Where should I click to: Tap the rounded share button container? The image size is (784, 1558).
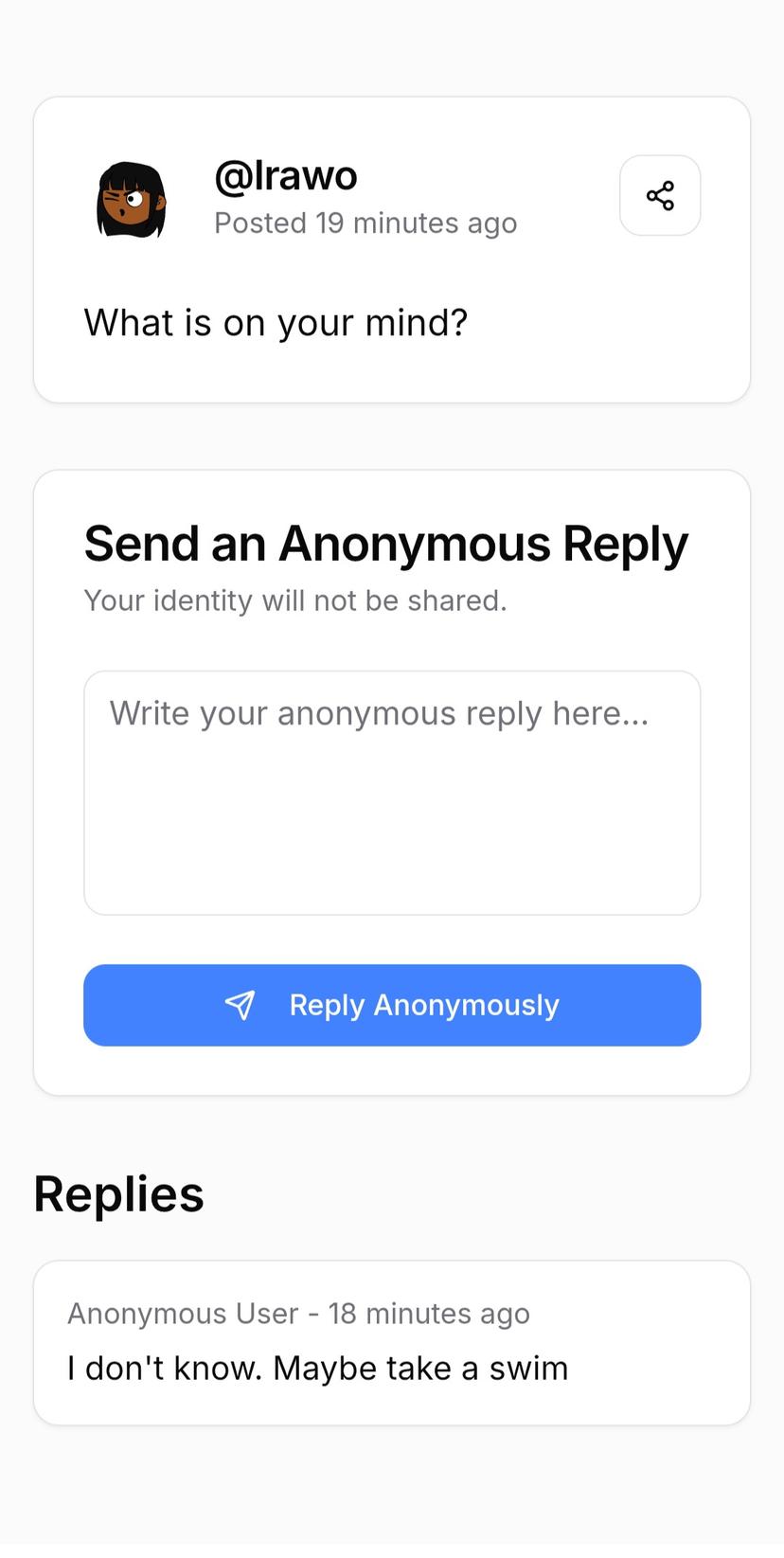tap(660, 195)
